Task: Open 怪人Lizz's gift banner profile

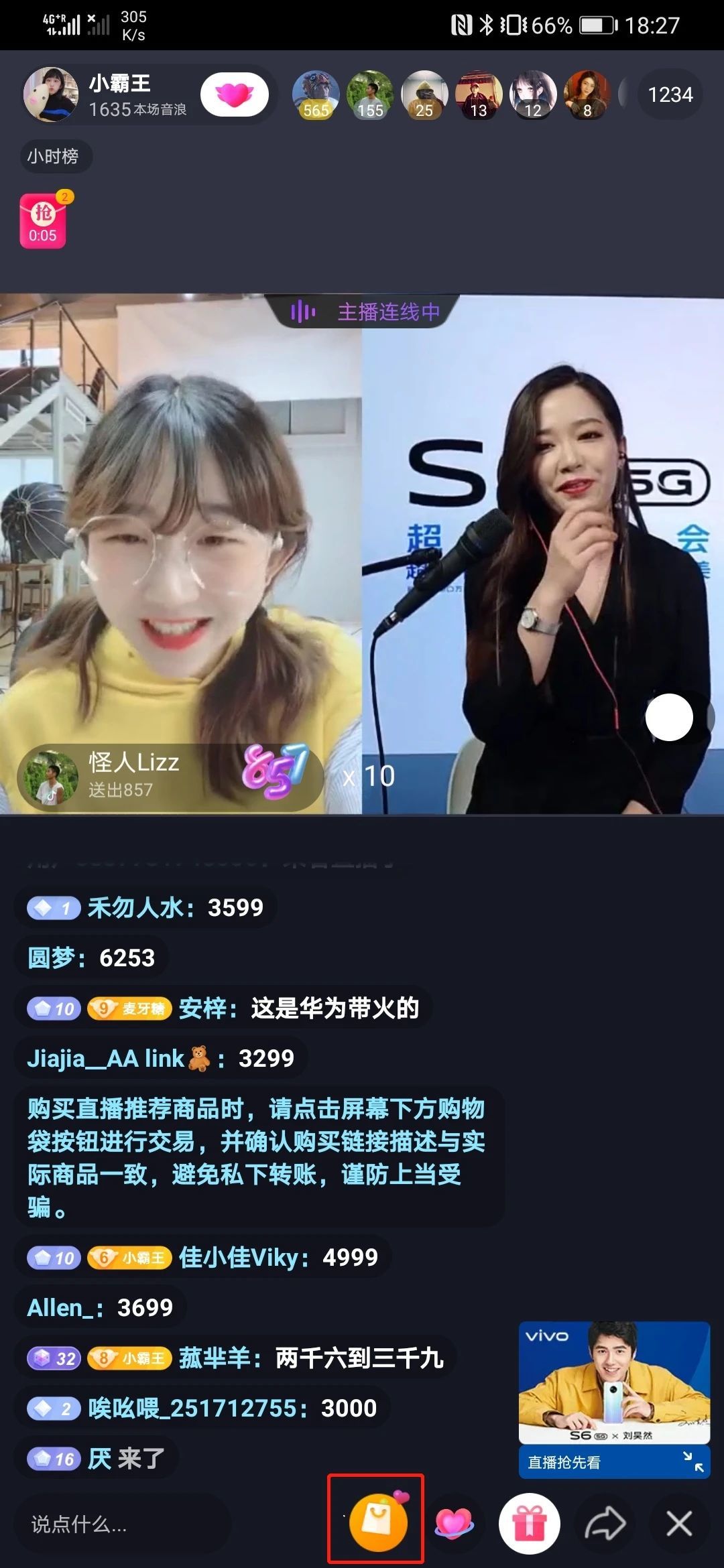Action: point(50,777)
